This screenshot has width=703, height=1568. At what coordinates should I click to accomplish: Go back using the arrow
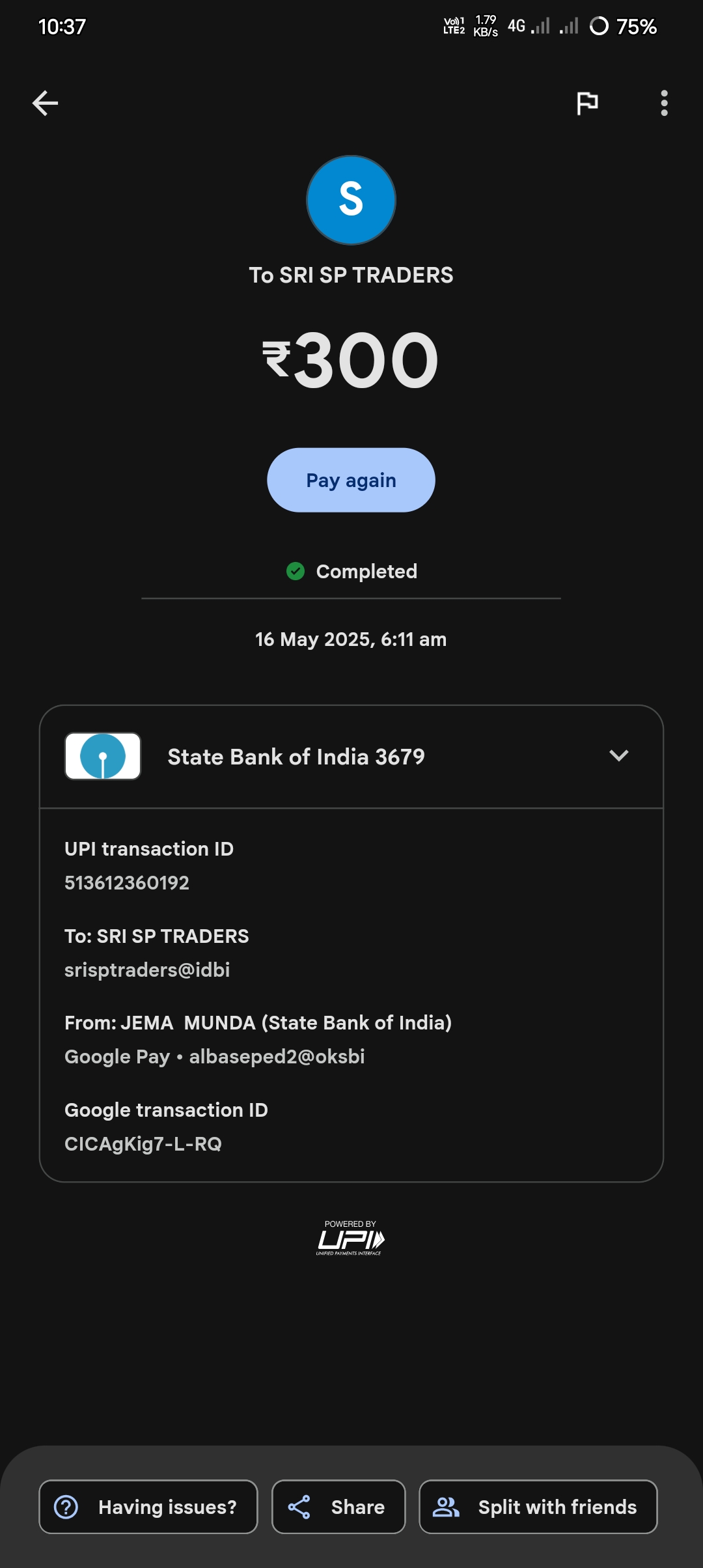(x=46, y=103)
